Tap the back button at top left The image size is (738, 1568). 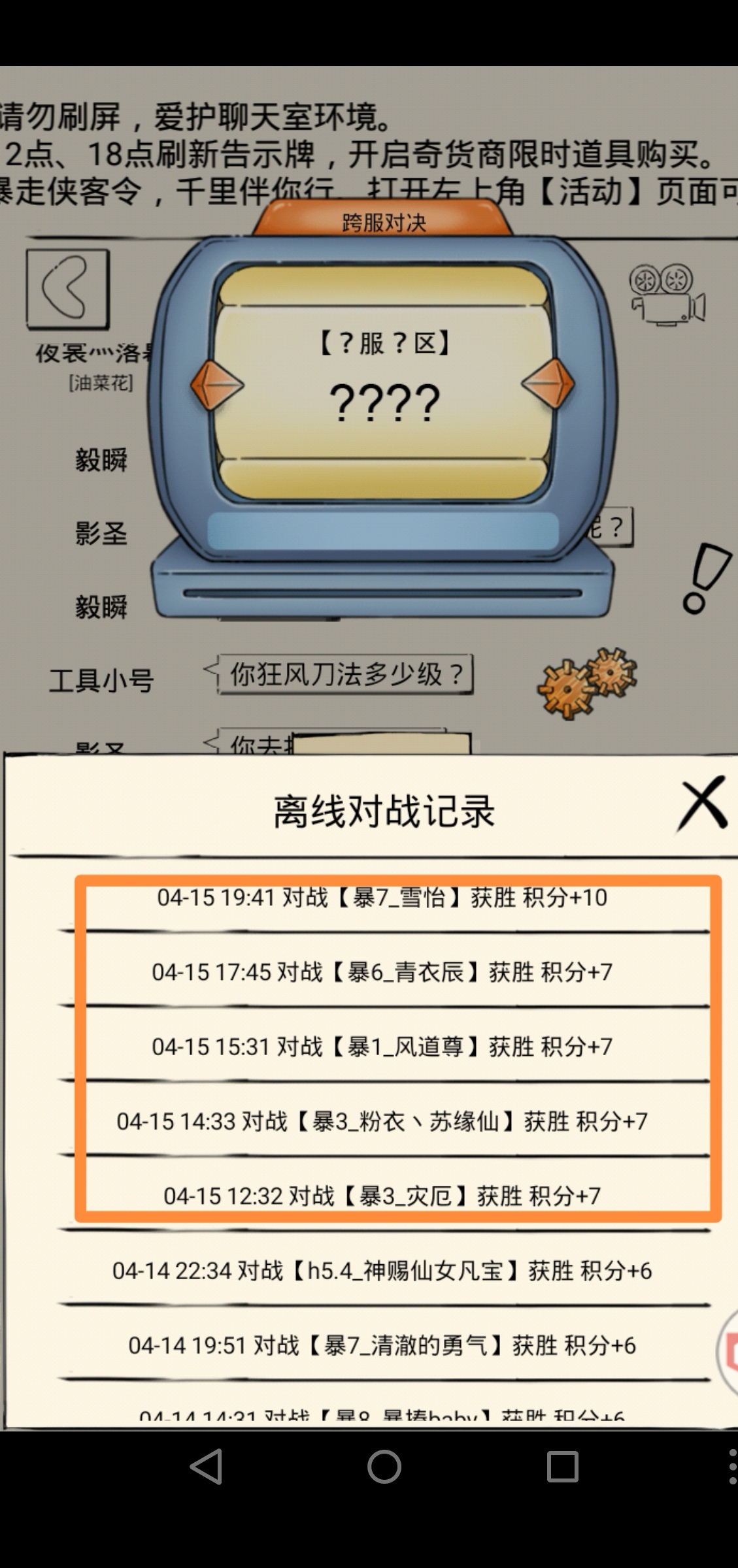67,288
